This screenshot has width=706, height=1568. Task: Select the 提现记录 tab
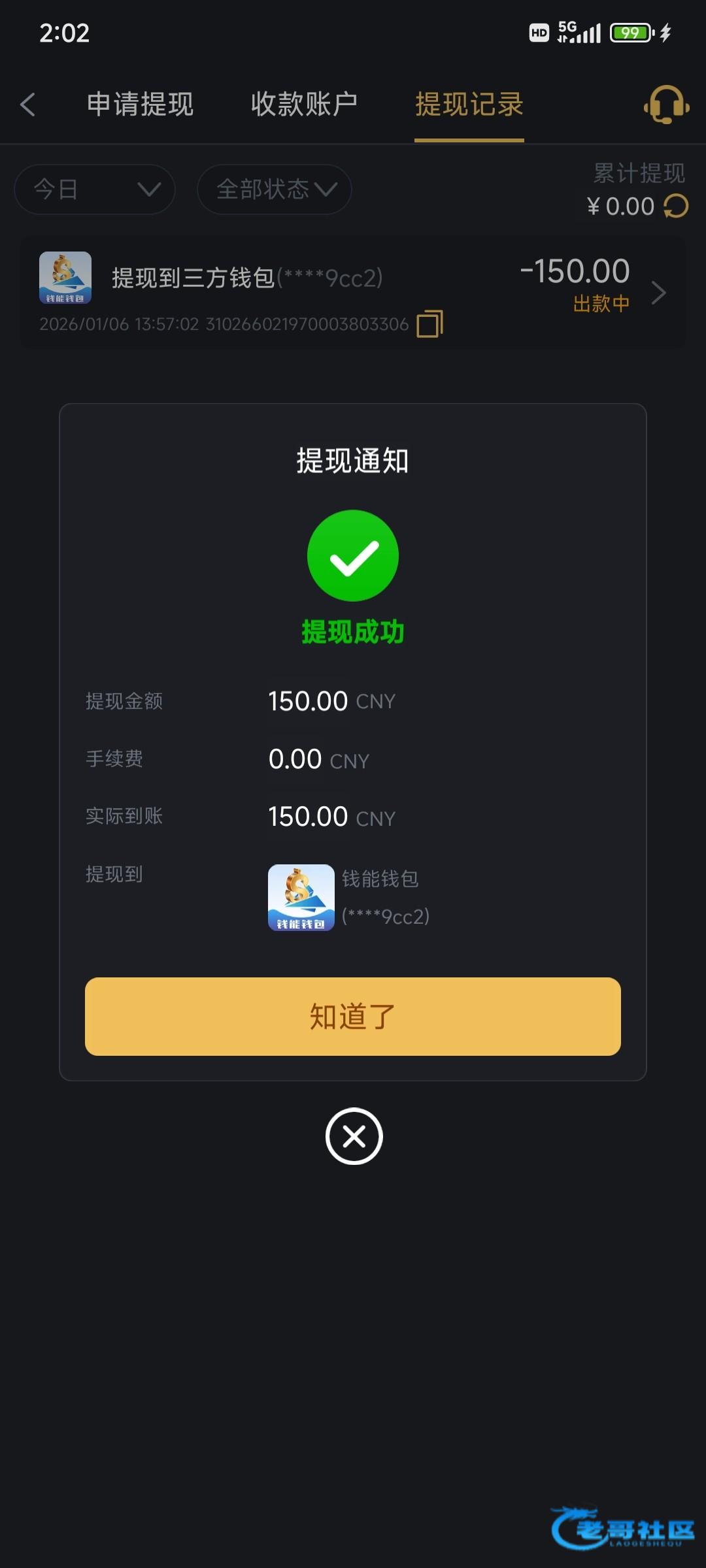[x=469, y=105]
